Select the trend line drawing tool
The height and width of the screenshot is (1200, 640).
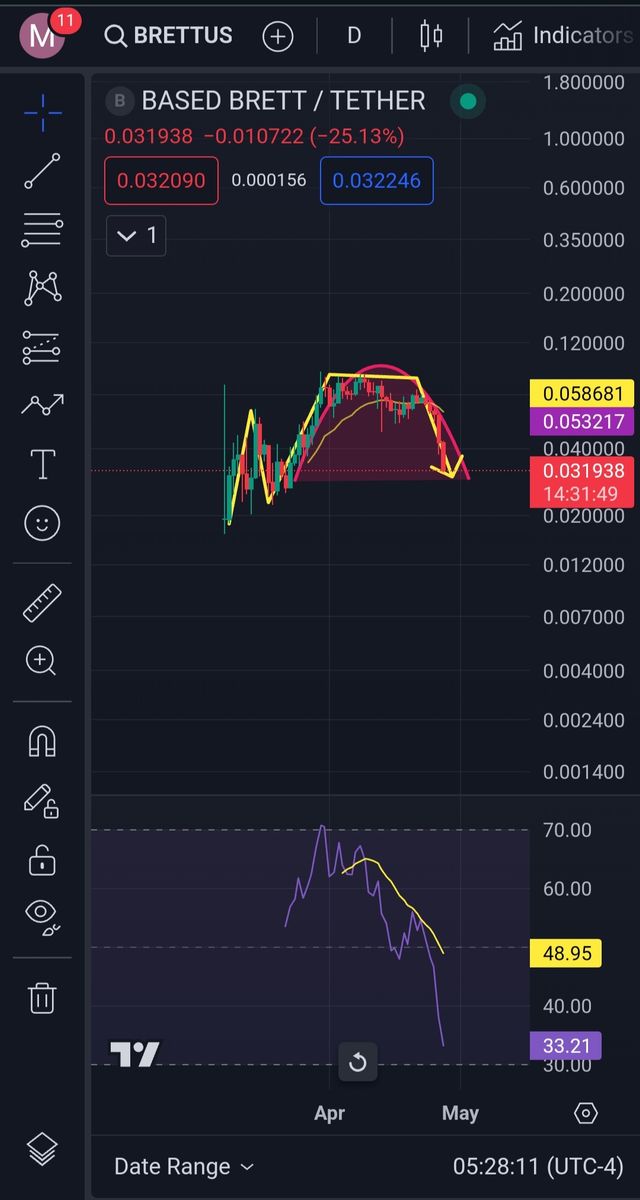pyautogui.click(x=42, y=171)
